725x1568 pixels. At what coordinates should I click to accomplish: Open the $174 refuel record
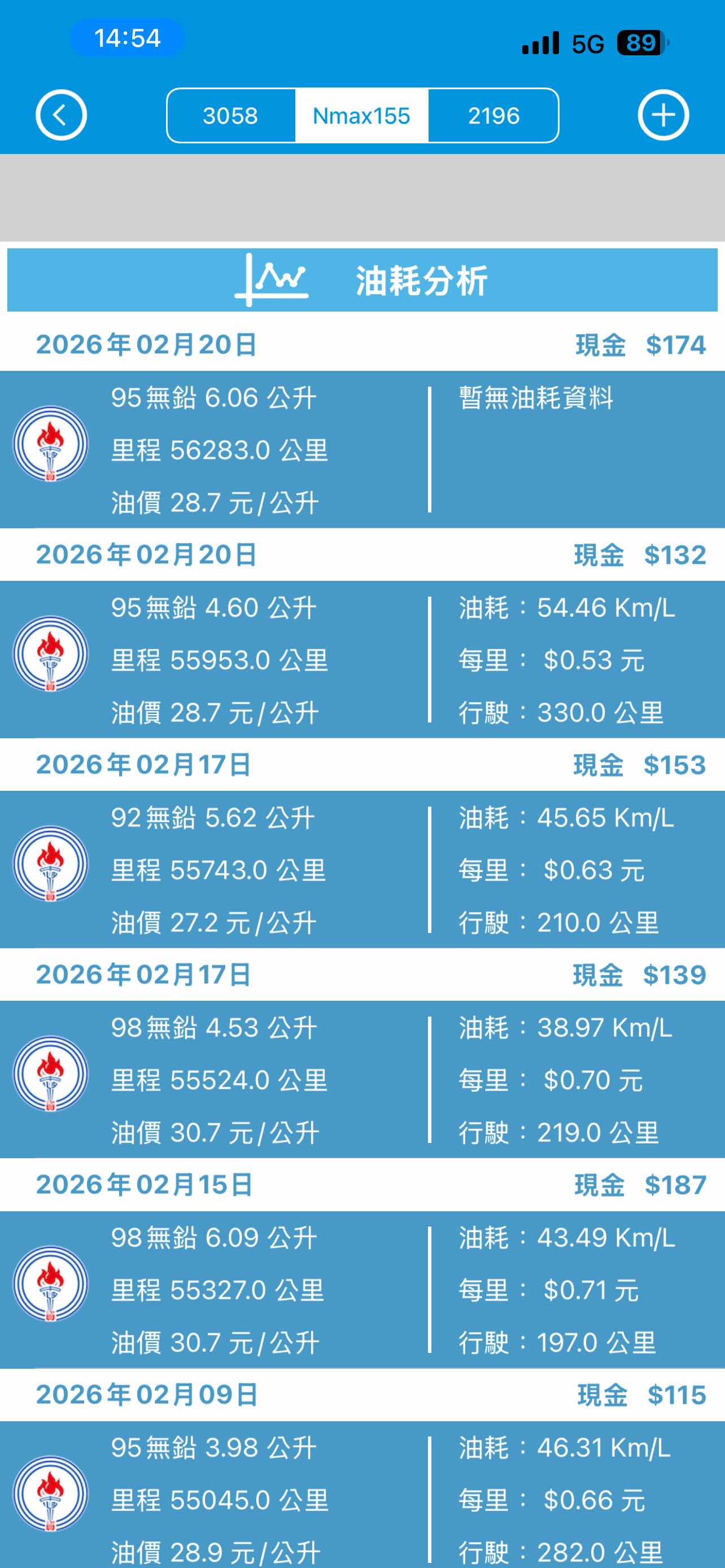(x=362, y=449)
